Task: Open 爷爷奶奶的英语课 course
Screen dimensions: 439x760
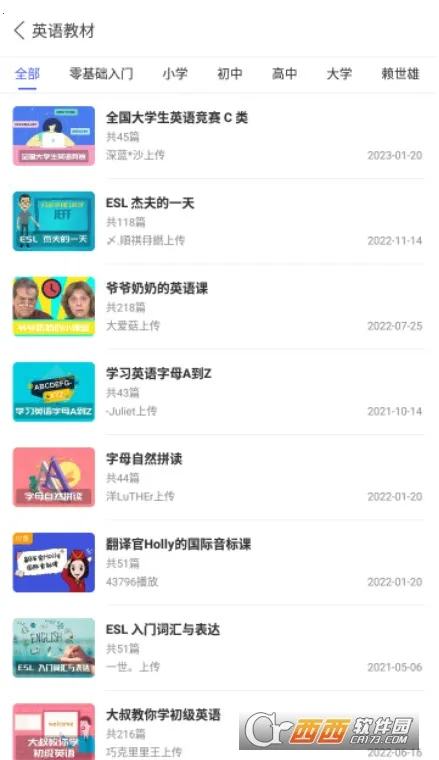Action: (218, 307)
